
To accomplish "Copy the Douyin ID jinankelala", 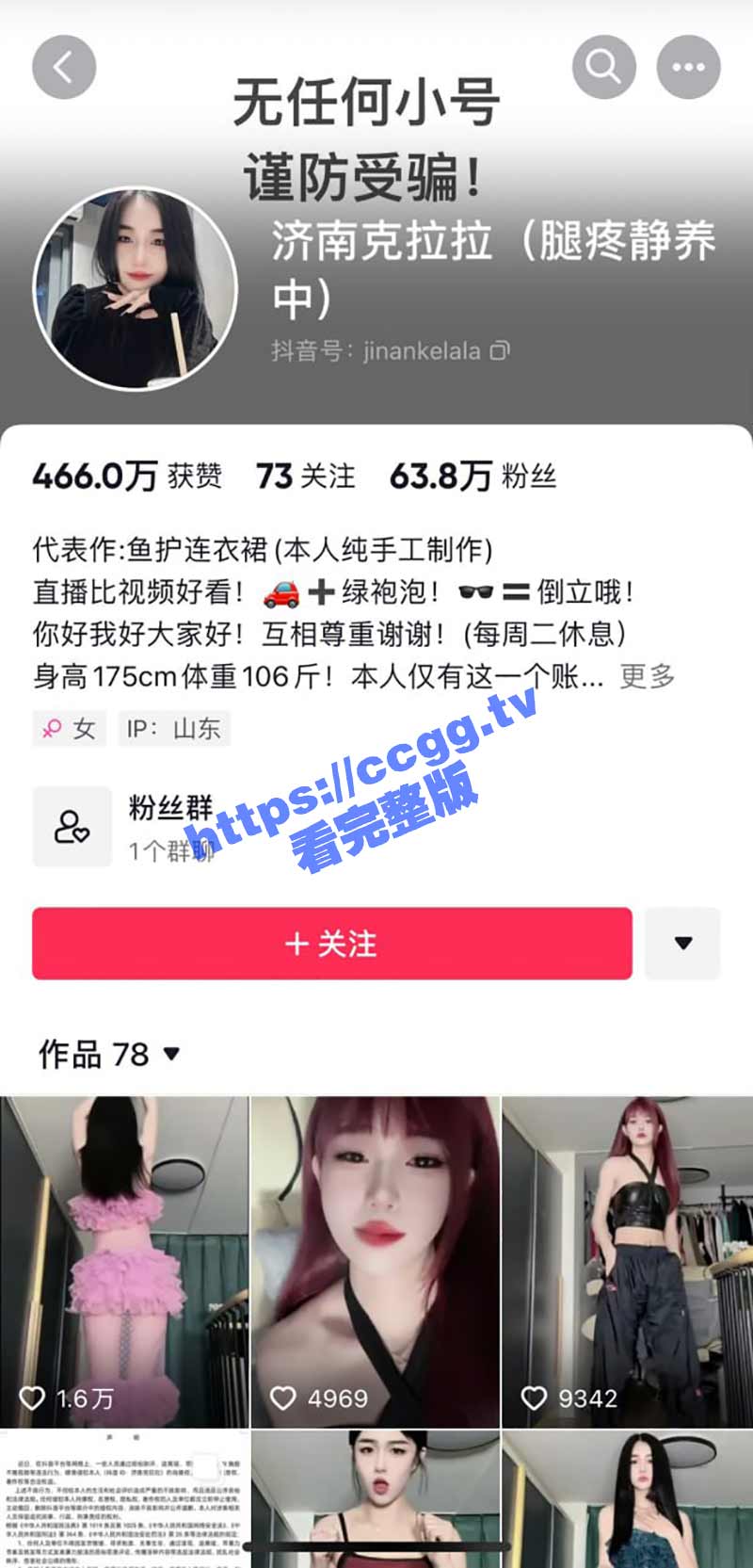I will pos(501,351).
